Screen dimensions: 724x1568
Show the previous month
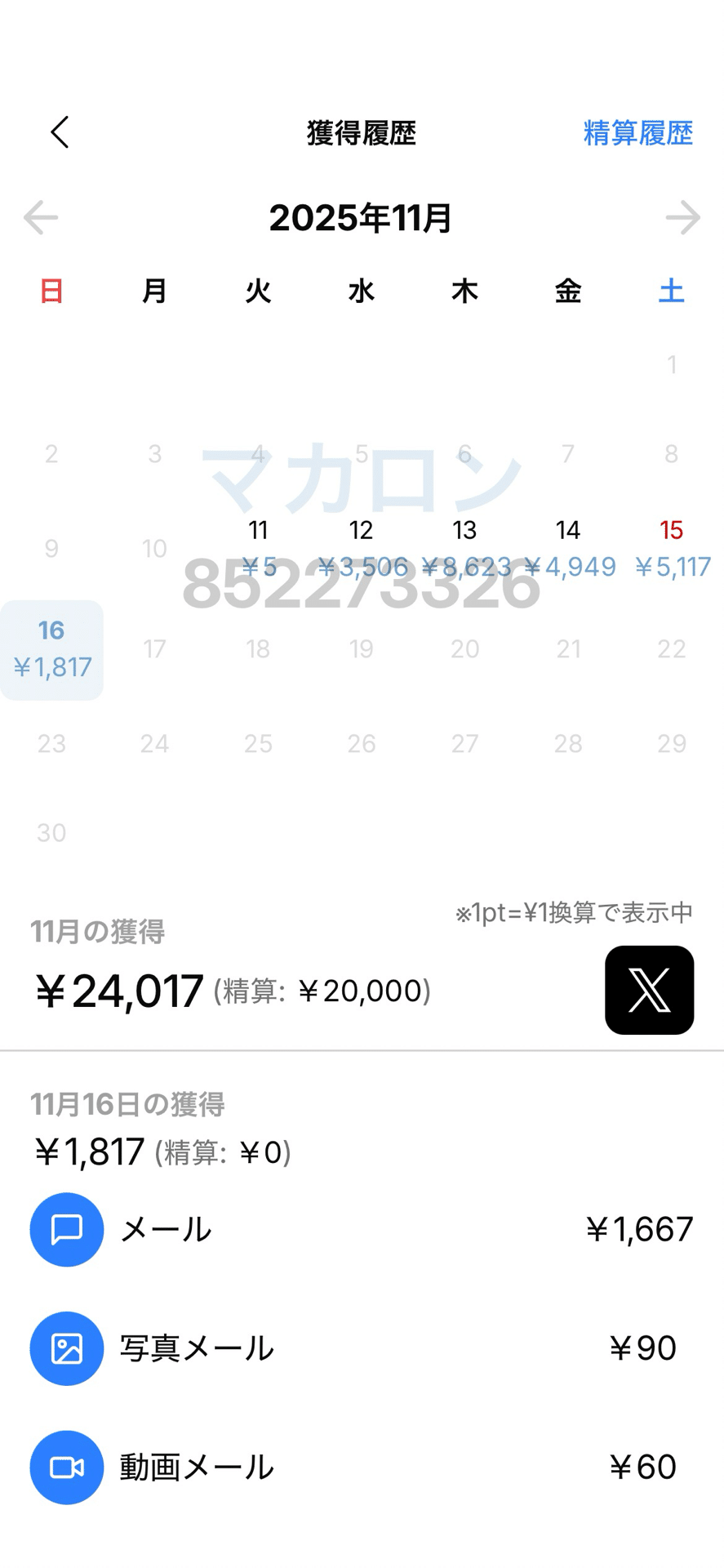pos(41,218)
